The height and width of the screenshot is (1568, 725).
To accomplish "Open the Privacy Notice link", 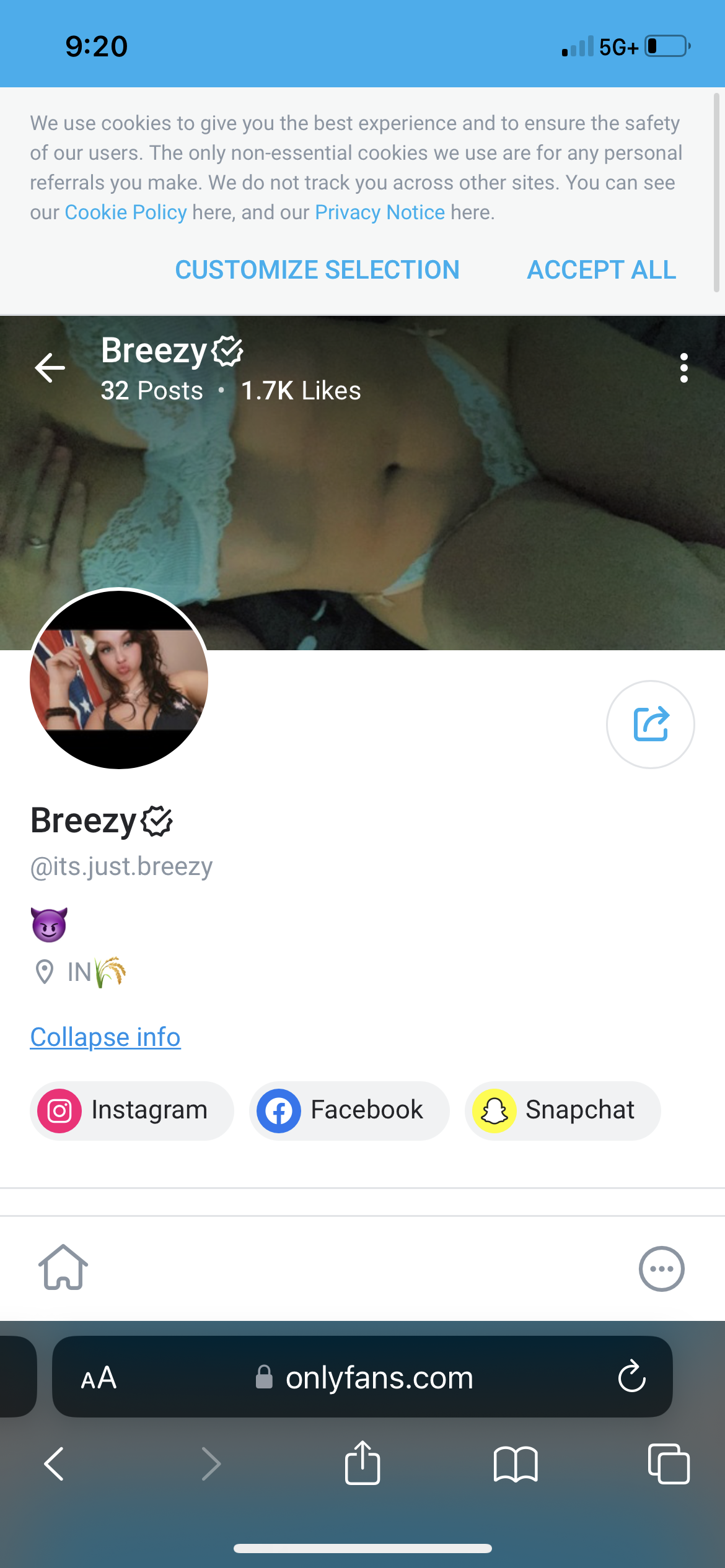I will tap(380, 212).
